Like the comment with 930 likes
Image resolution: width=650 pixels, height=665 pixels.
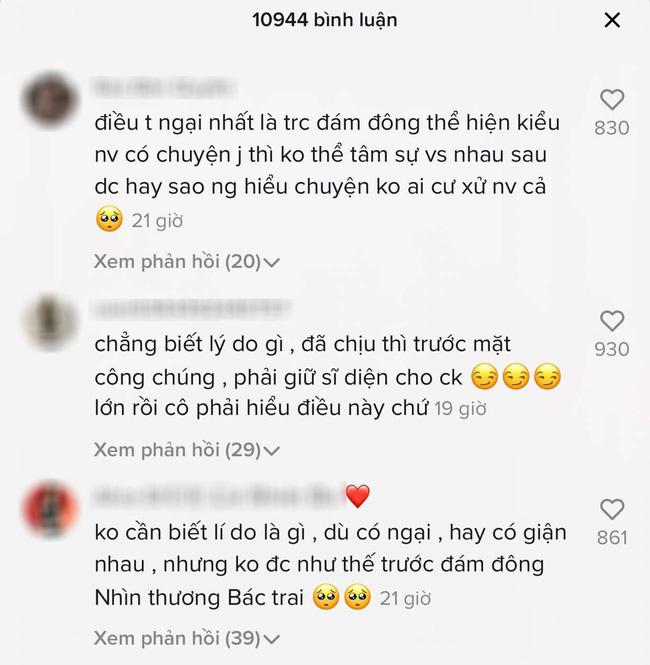point(612,321)
